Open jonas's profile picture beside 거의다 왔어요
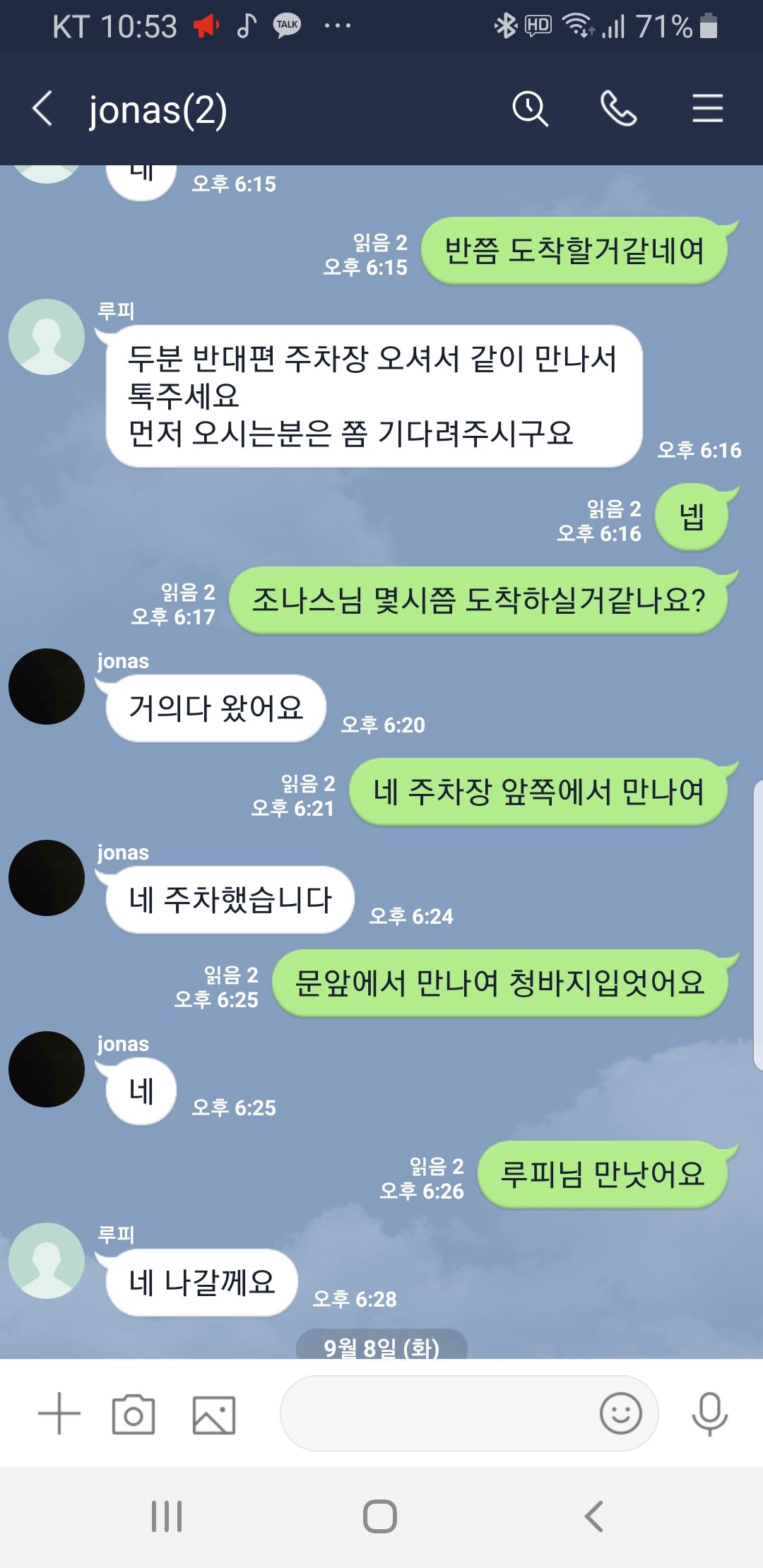763x1568 pixels. coord(47,687)
